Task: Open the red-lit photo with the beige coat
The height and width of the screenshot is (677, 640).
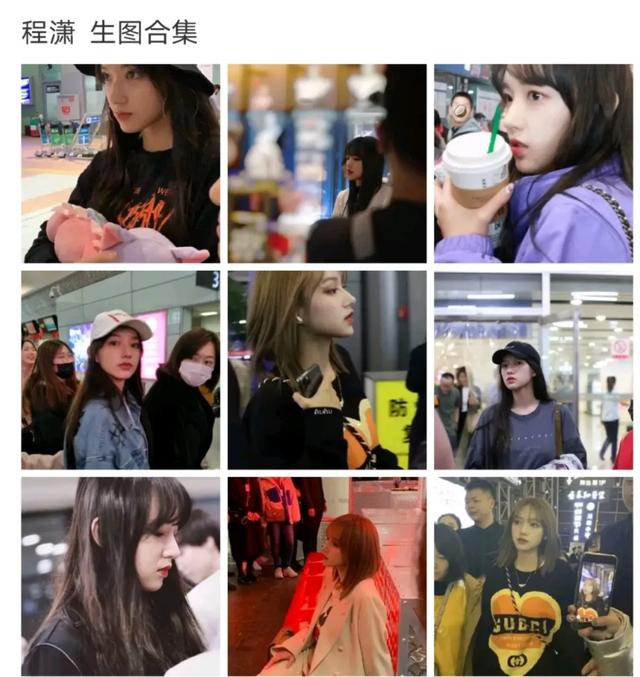Action: tap(327, 576)
